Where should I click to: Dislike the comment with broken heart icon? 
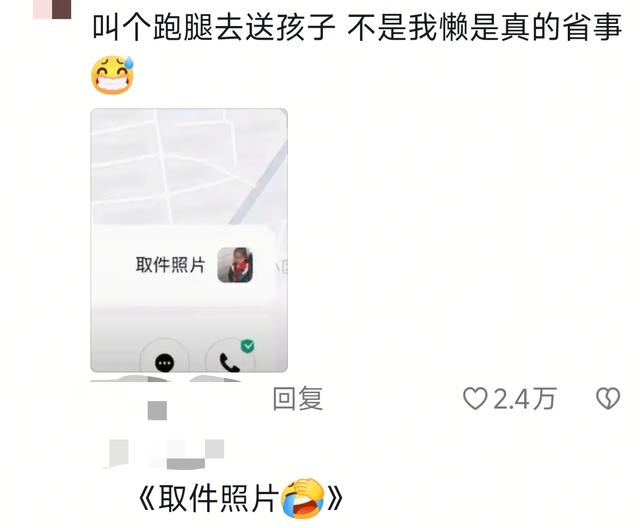tap(608, 398)
